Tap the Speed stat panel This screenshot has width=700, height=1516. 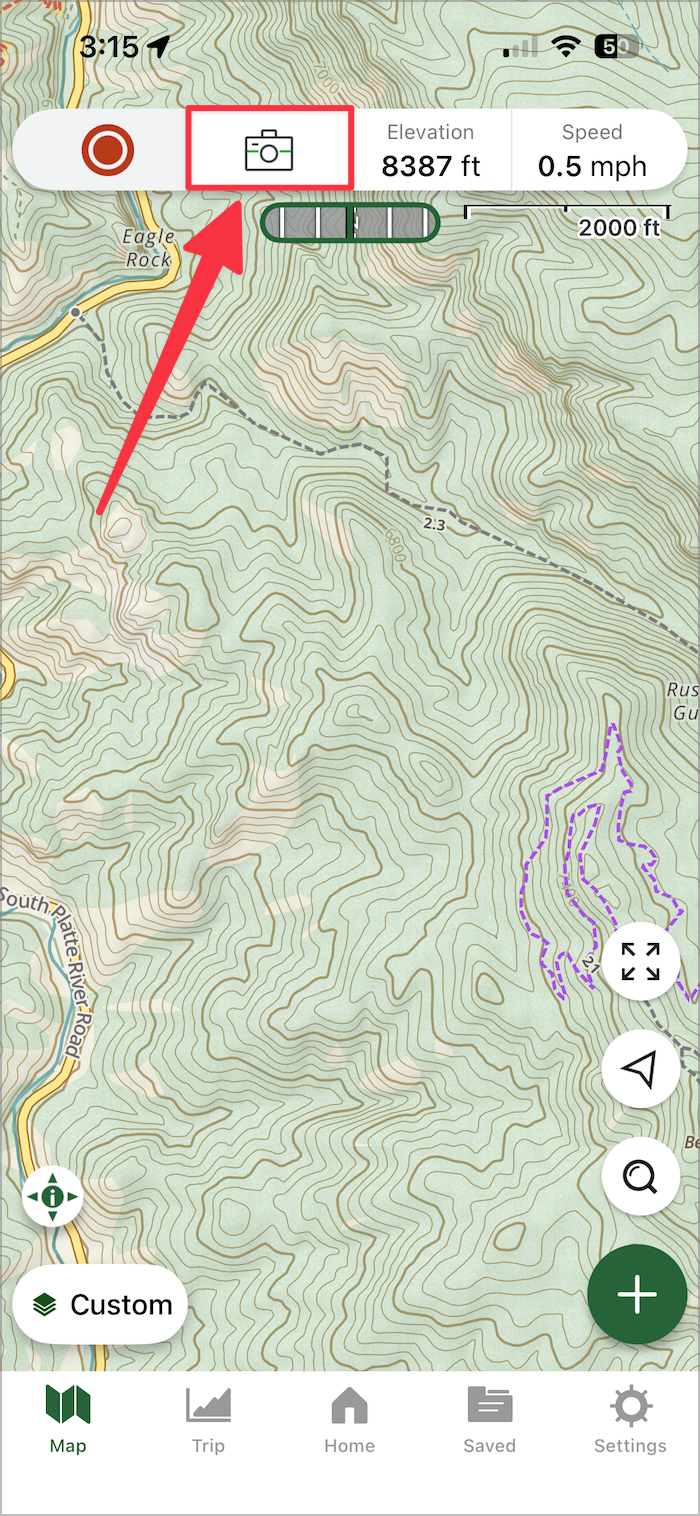click(592, 150)
